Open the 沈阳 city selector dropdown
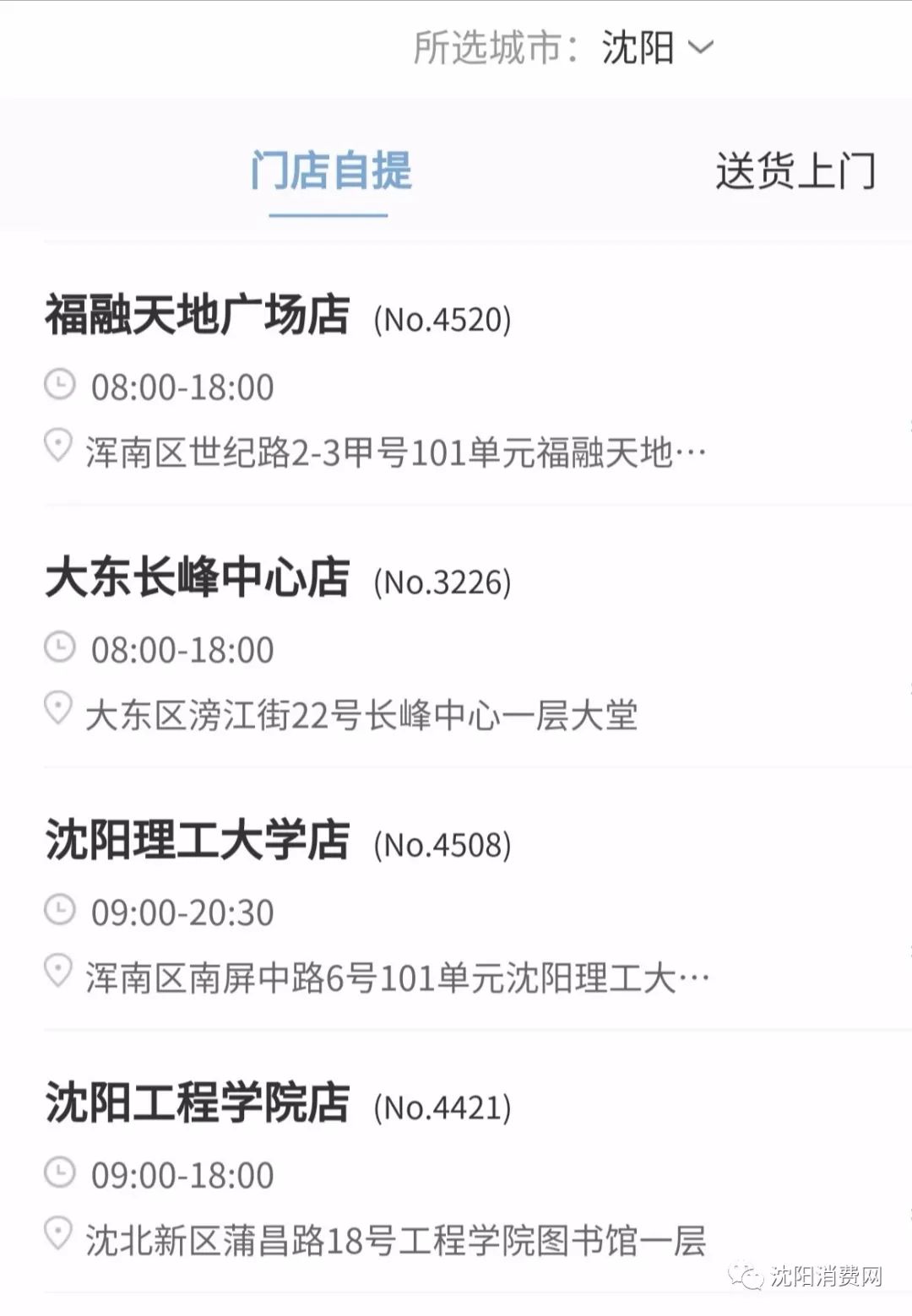The height and width of the screenshot is (1316, 912). (x=657, y=47)
